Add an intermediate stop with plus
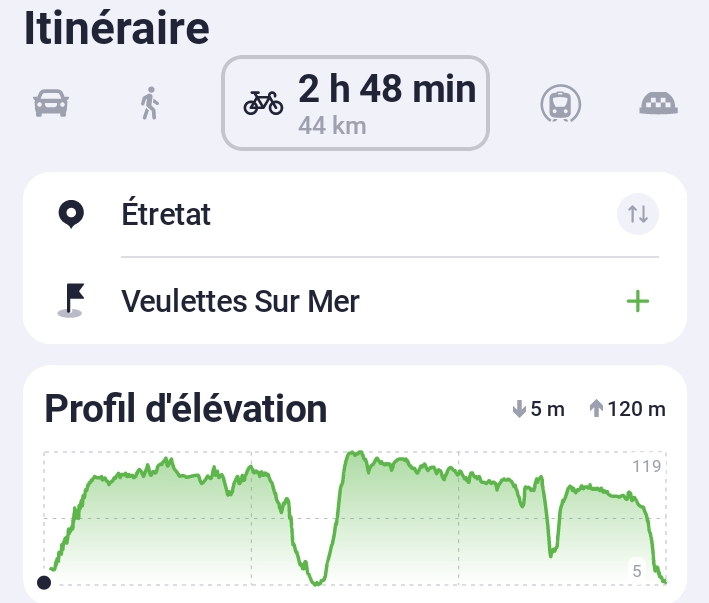 (637, 301)
